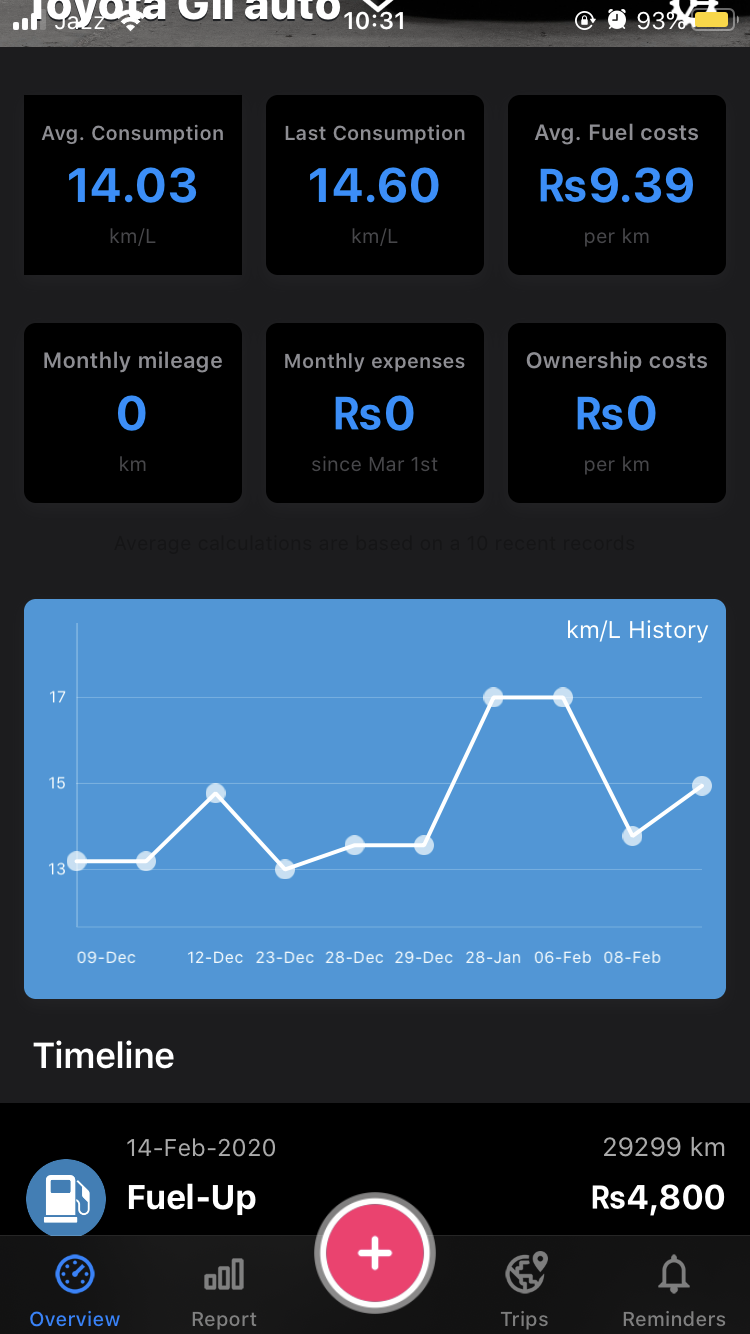
Task: Add a new record with plus button
Action: (x=375, y=1252)
